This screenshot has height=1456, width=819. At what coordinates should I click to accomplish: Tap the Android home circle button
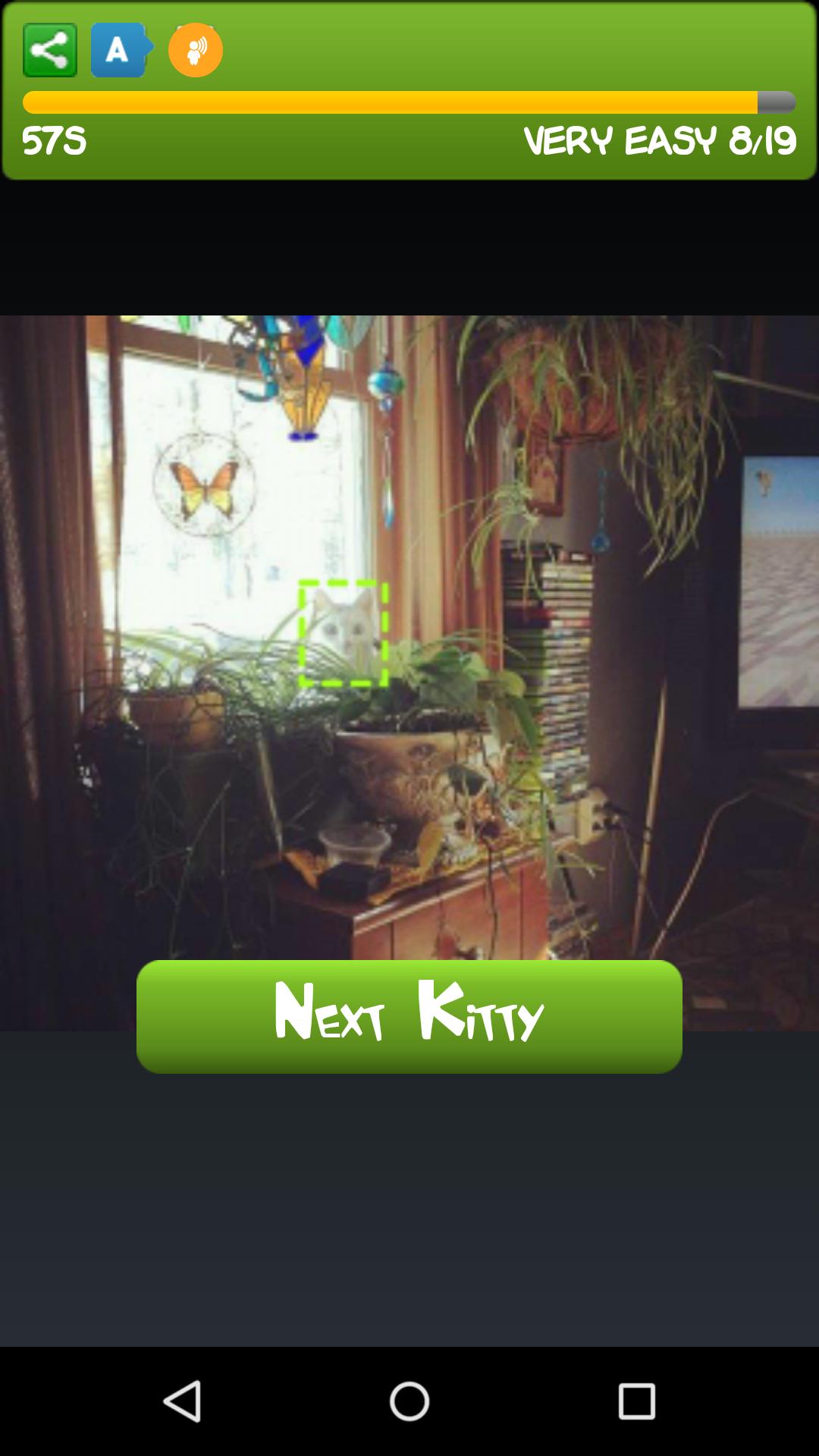(409, 1402)
